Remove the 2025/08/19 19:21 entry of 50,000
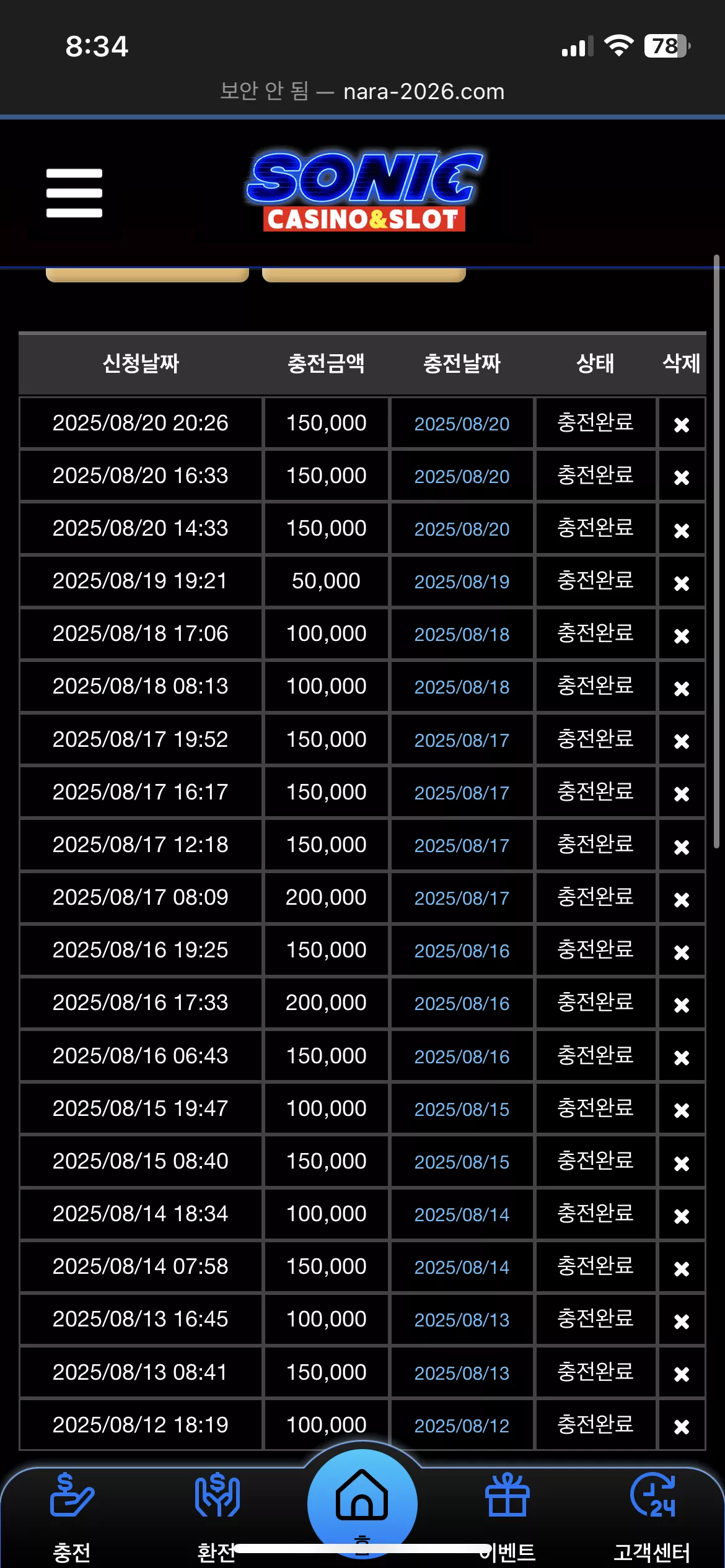Viewport: 725px width, 1568px height. tap(682, 583)
